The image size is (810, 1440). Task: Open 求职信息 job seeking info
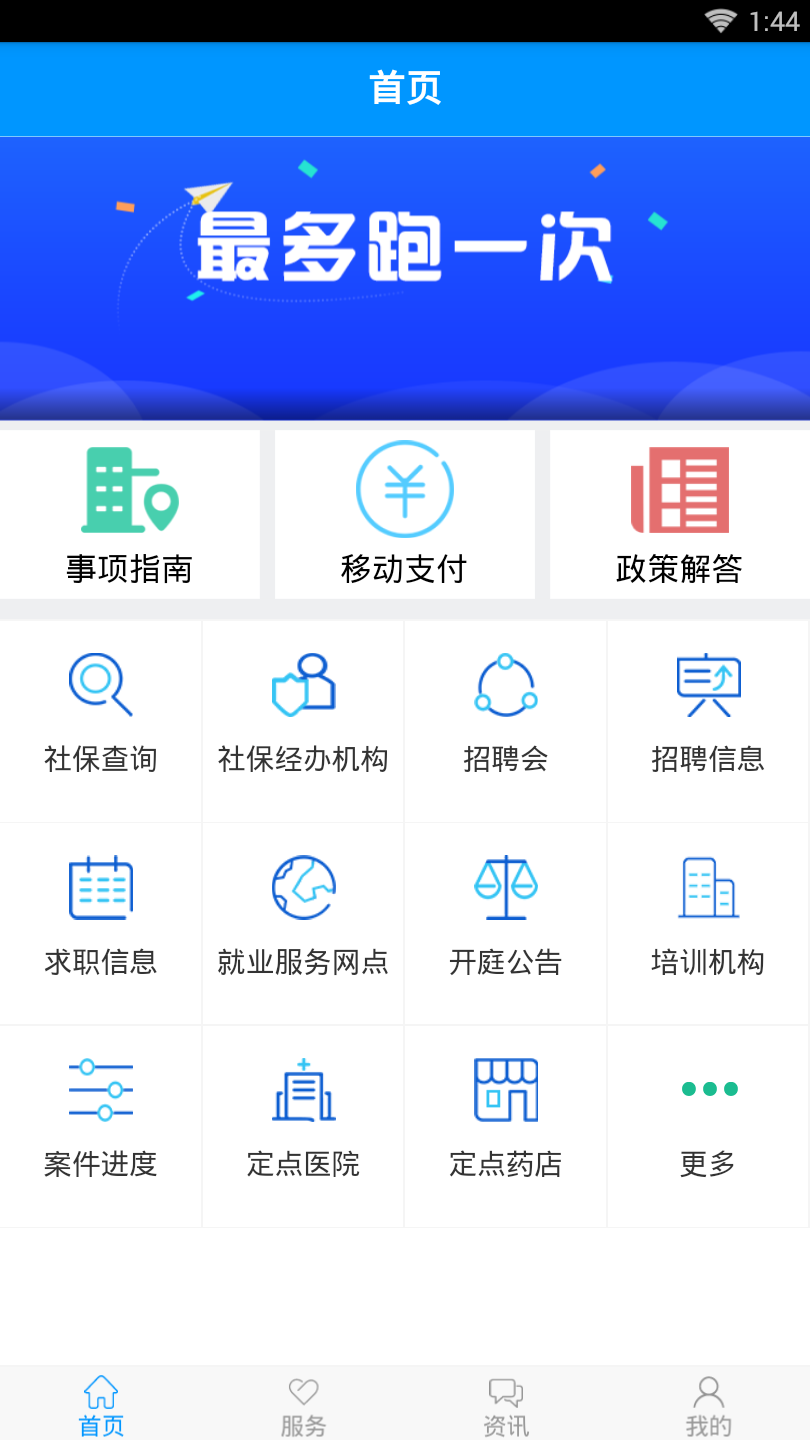(101, 920)
